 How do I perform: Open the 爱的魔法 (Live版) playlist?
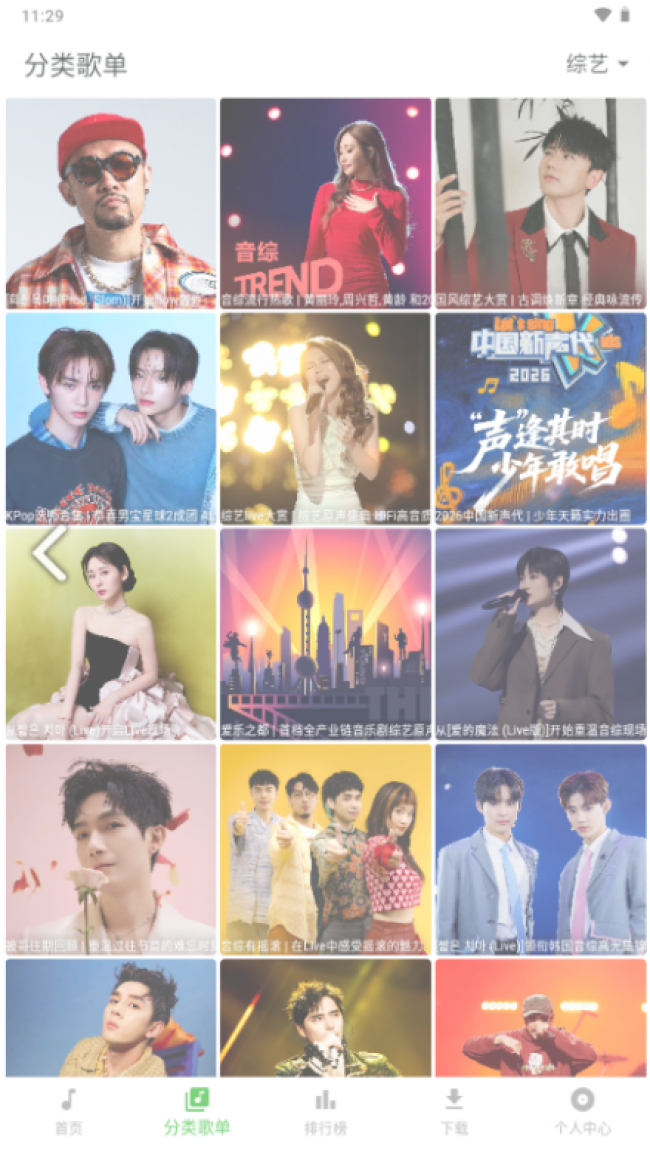540,634
